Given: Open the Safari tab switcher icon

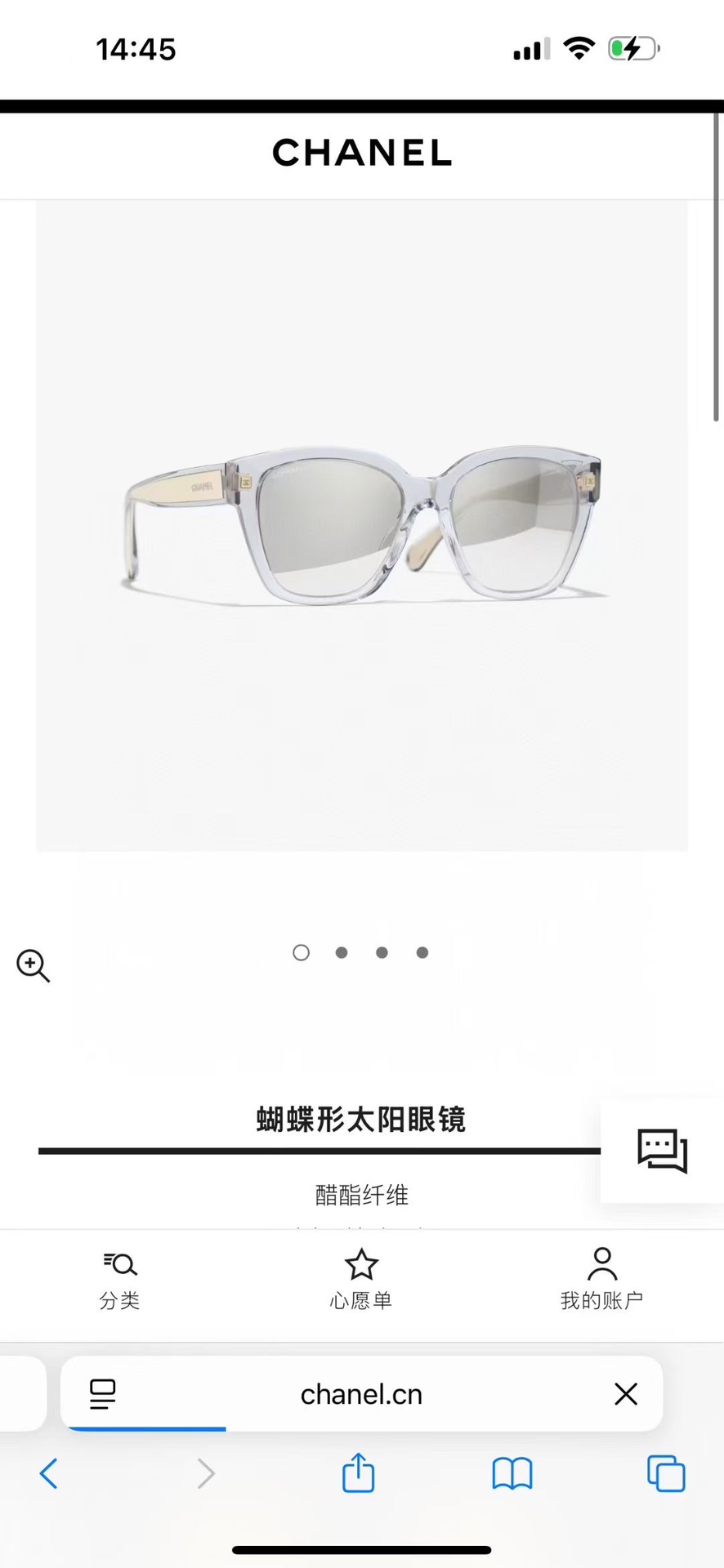Looking at the screenshot, I should 665,1473.
